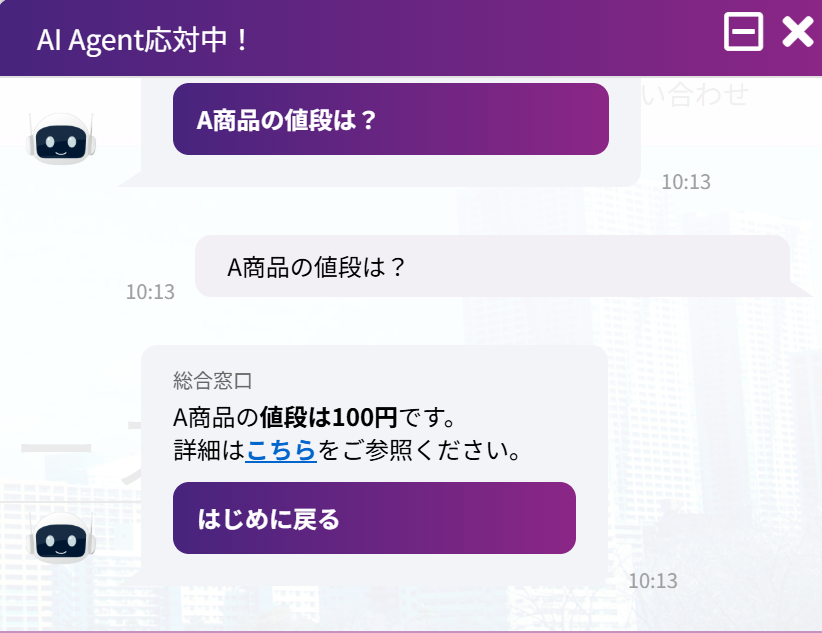Viewport: 822px width, 633px height.
Task: Close the AI Agent chat window
Action: [797, 32]
